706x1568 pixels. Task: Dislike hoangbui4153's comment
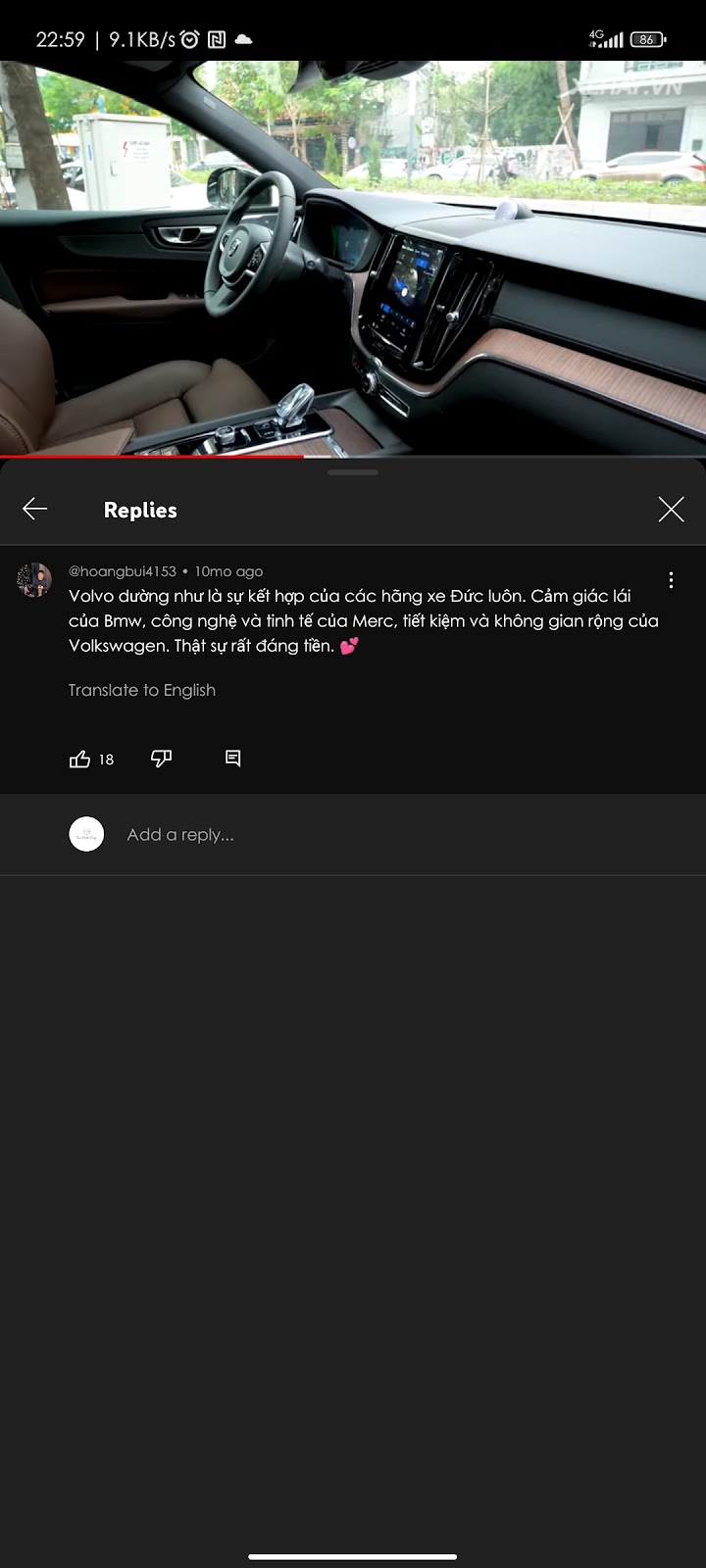click(162, 759)
